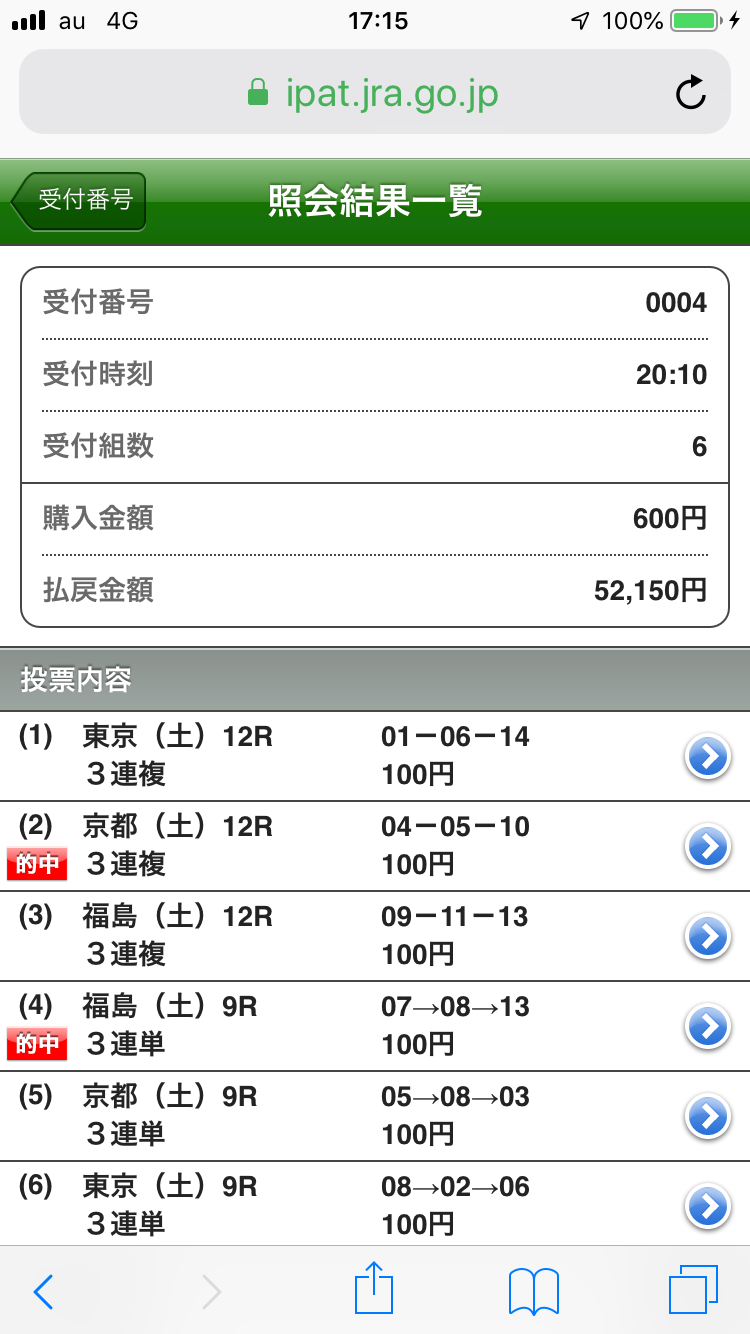
Task: Open bet (3) 福島 12R 3連複 details
Action: click(707, 937)
